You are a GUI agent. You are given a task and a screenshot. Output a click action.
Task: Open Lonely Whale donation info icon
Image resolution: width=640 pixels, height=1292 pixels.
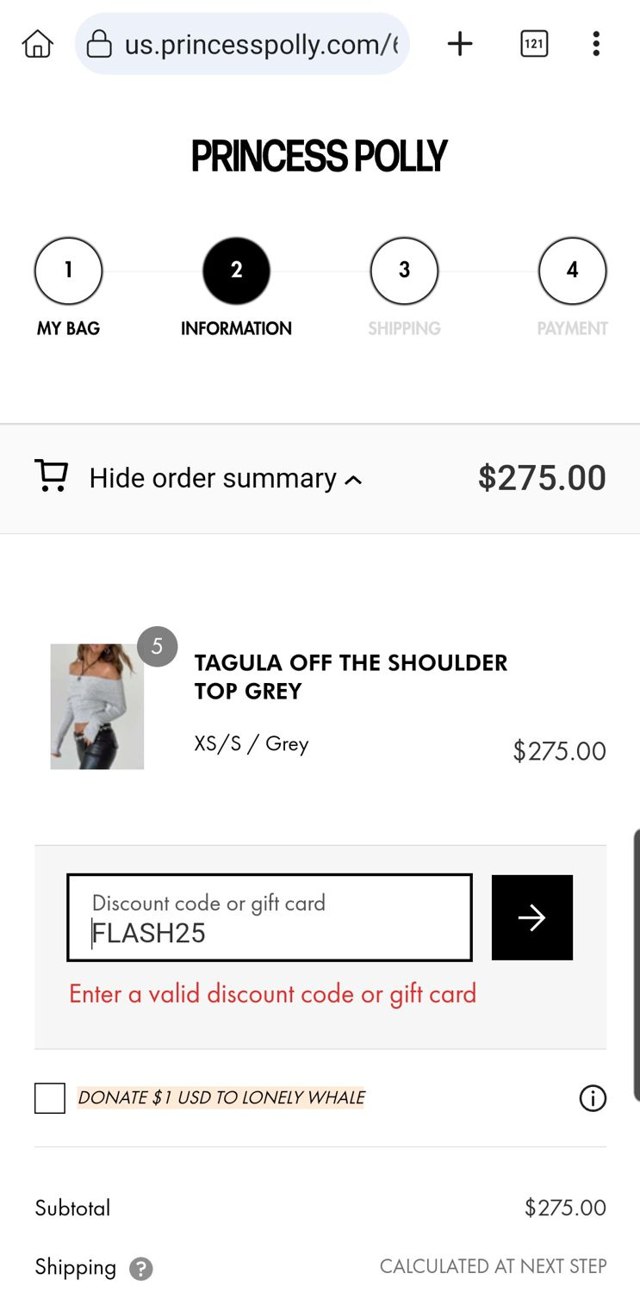point(592,1098)
